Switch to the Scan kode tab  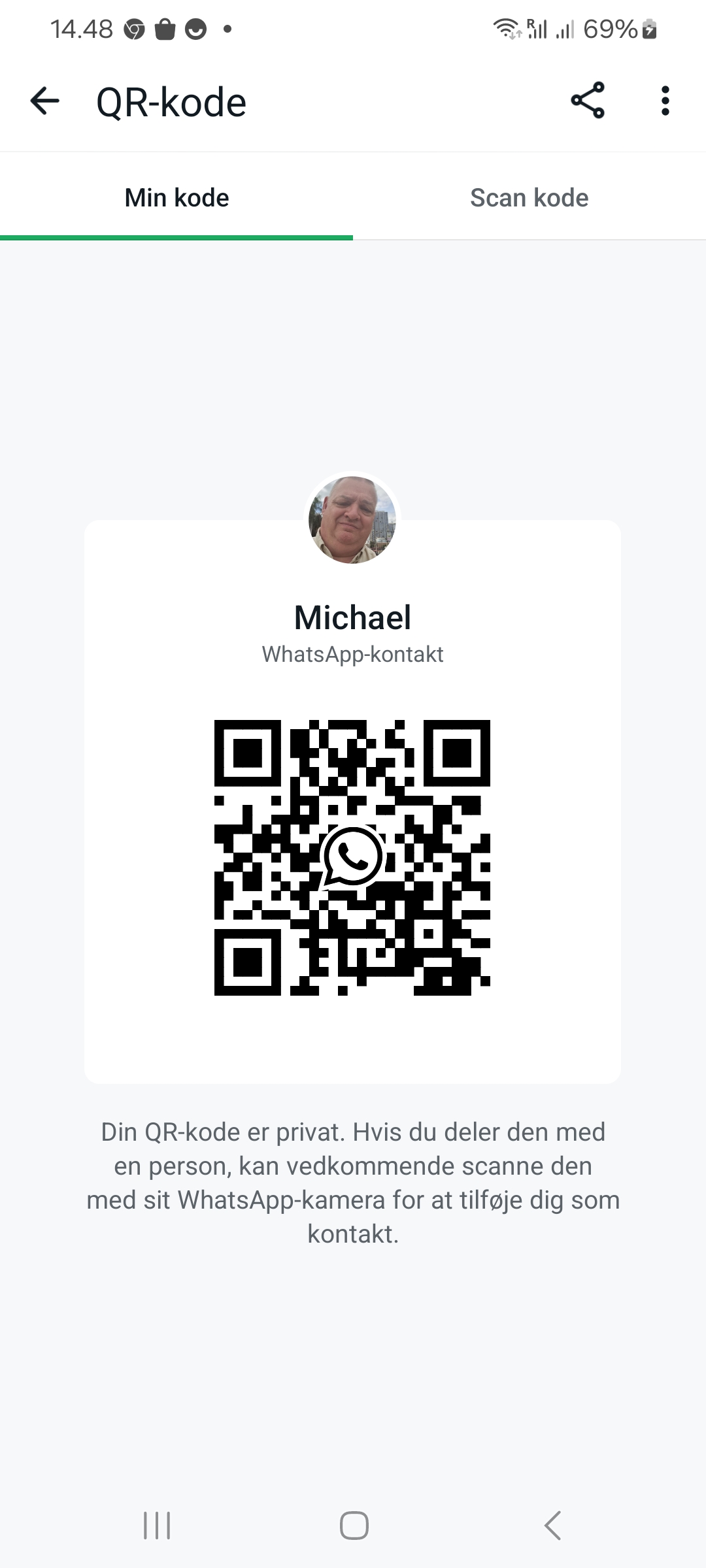point(529,198)
